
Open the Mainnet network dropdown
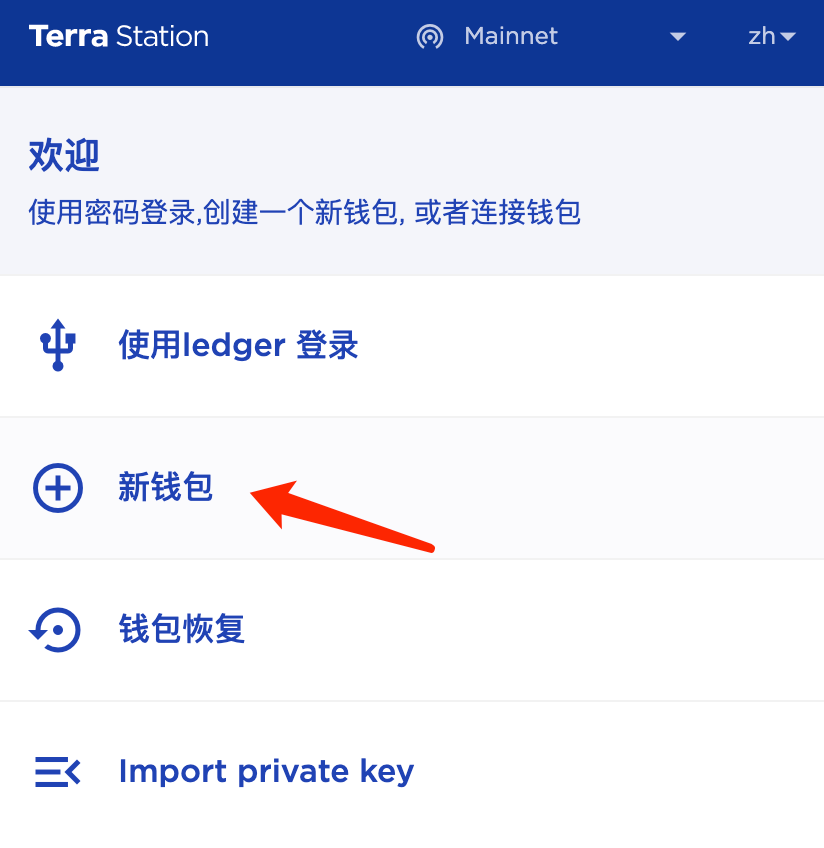550,37
